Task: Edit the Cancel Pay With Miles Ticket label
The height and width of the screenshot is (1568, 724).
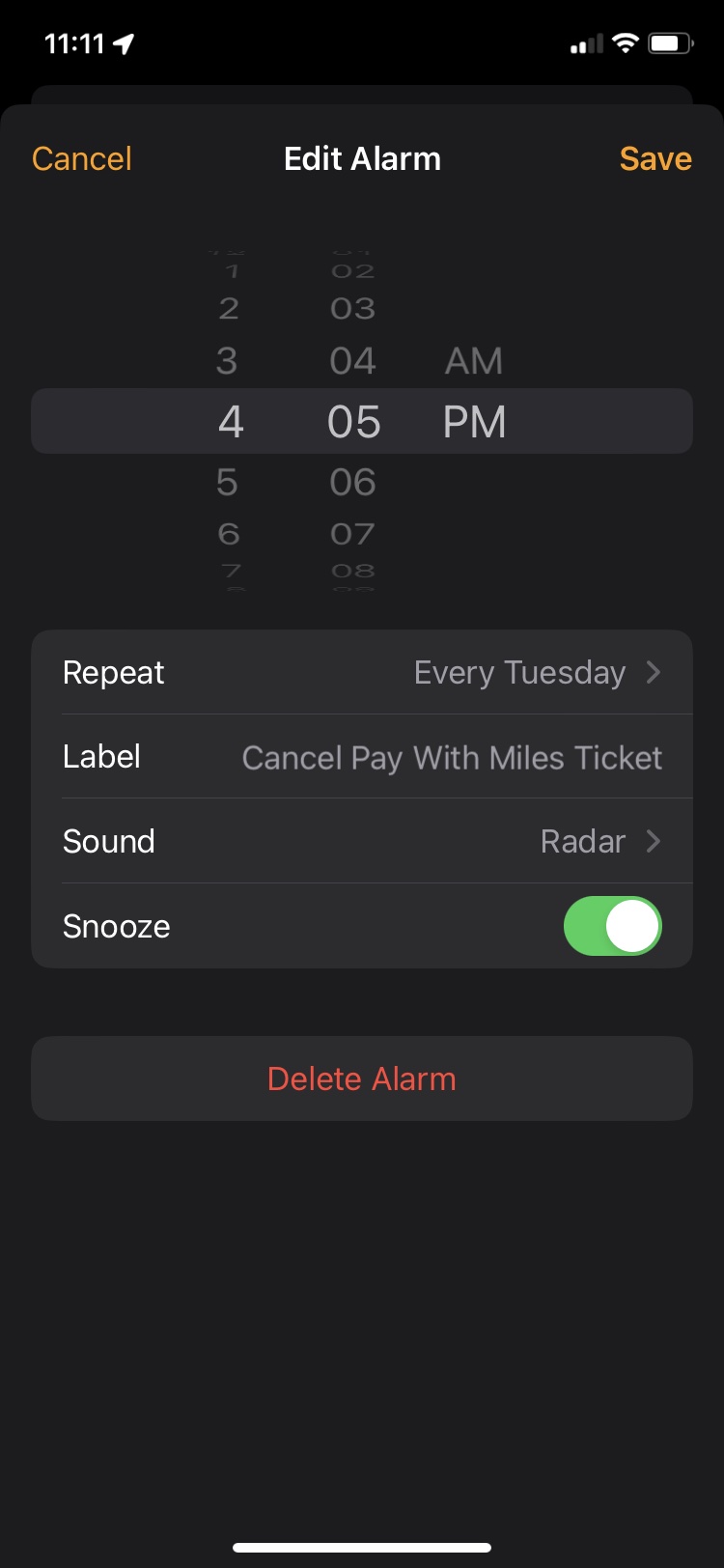Action: click(x=452, y=757)
